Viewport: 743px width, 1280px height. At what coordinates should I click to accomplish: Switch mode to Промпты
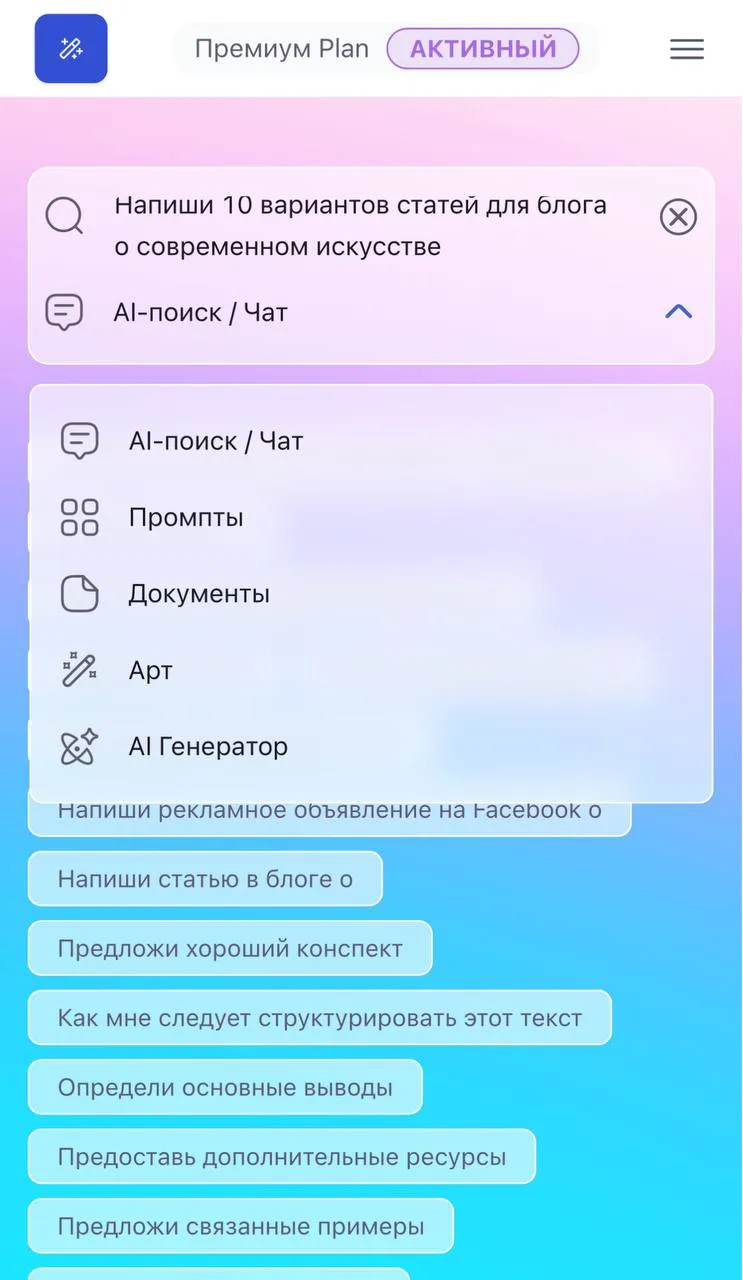186,517
